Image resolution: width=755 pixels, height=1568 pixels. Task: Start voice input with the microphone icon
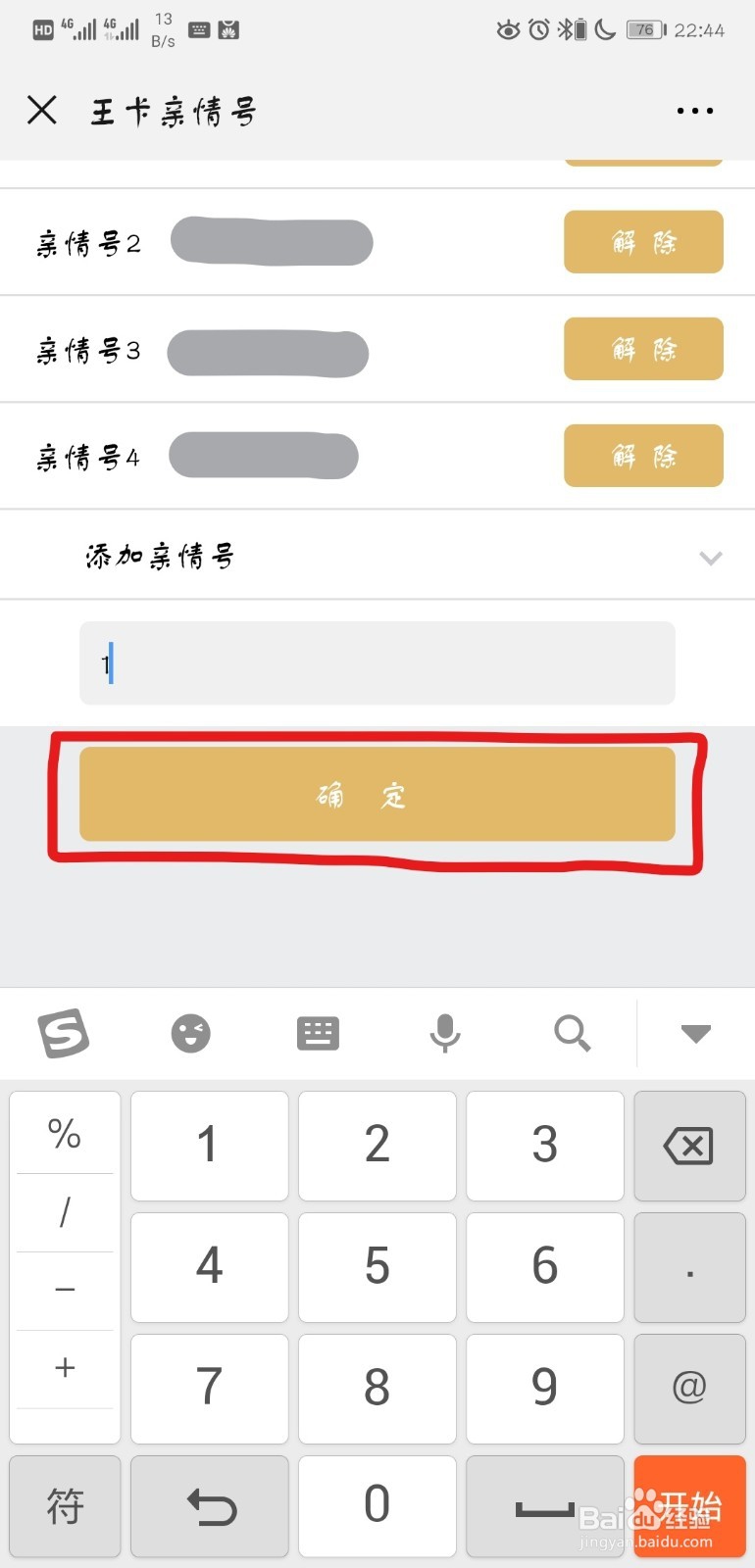pos(445,1032)
